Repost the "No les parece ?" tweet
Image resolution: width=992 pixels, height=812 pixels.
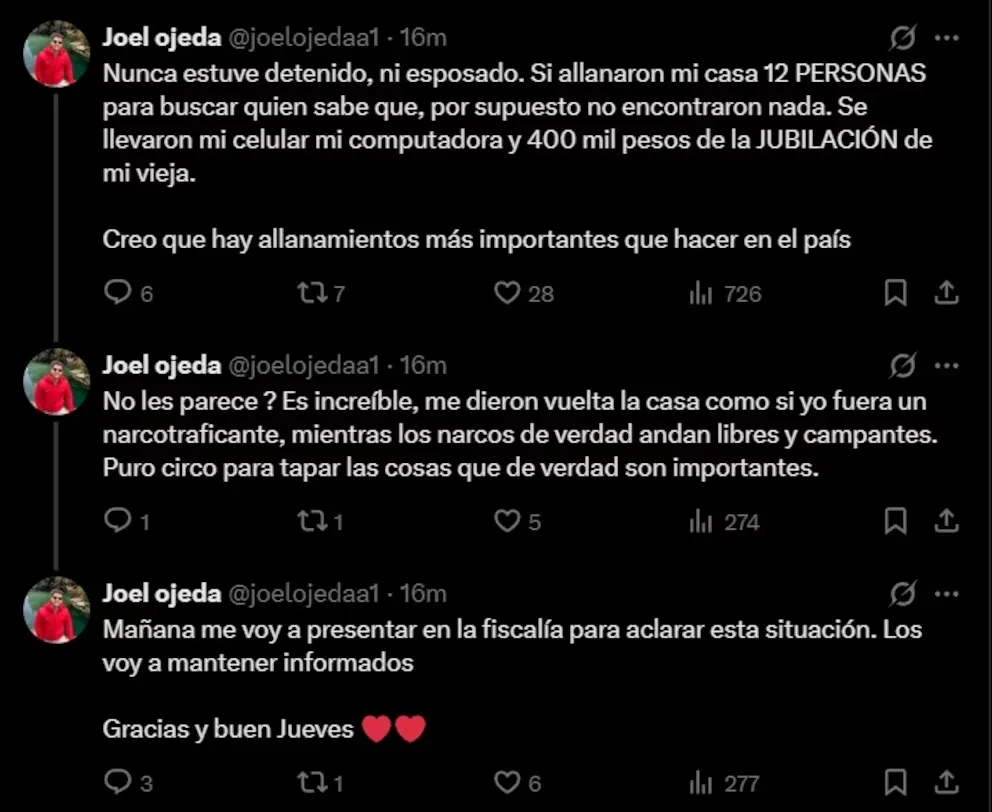click(313, 521)
